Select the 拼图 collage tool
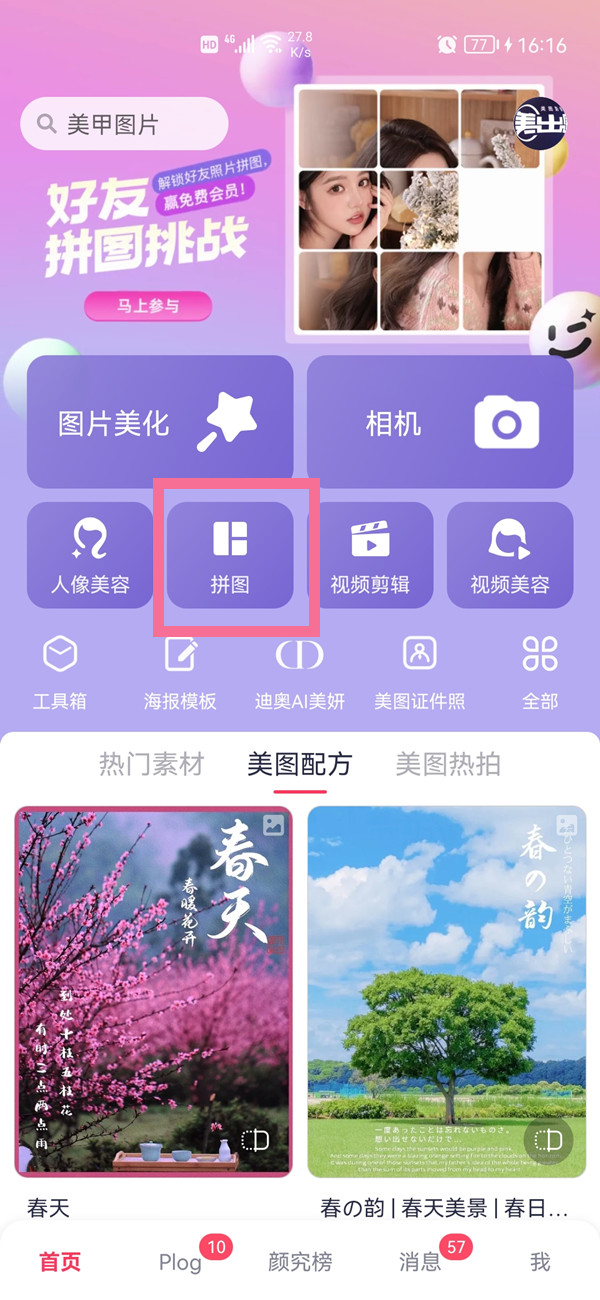The height and width of the screenshot is (1300, 600). pos(230,555)
